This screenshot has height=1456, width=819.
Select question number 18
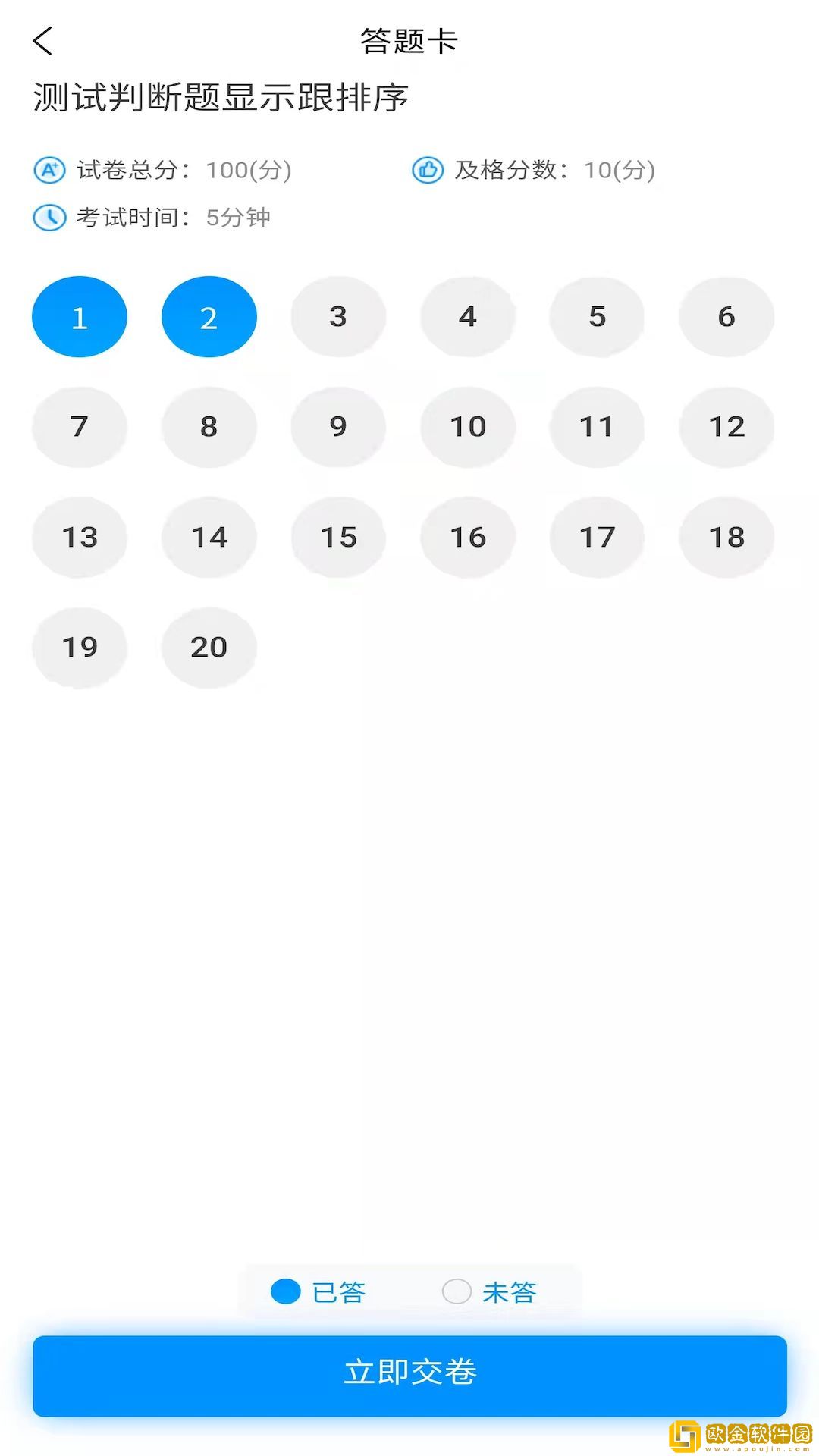click(726, 538)
